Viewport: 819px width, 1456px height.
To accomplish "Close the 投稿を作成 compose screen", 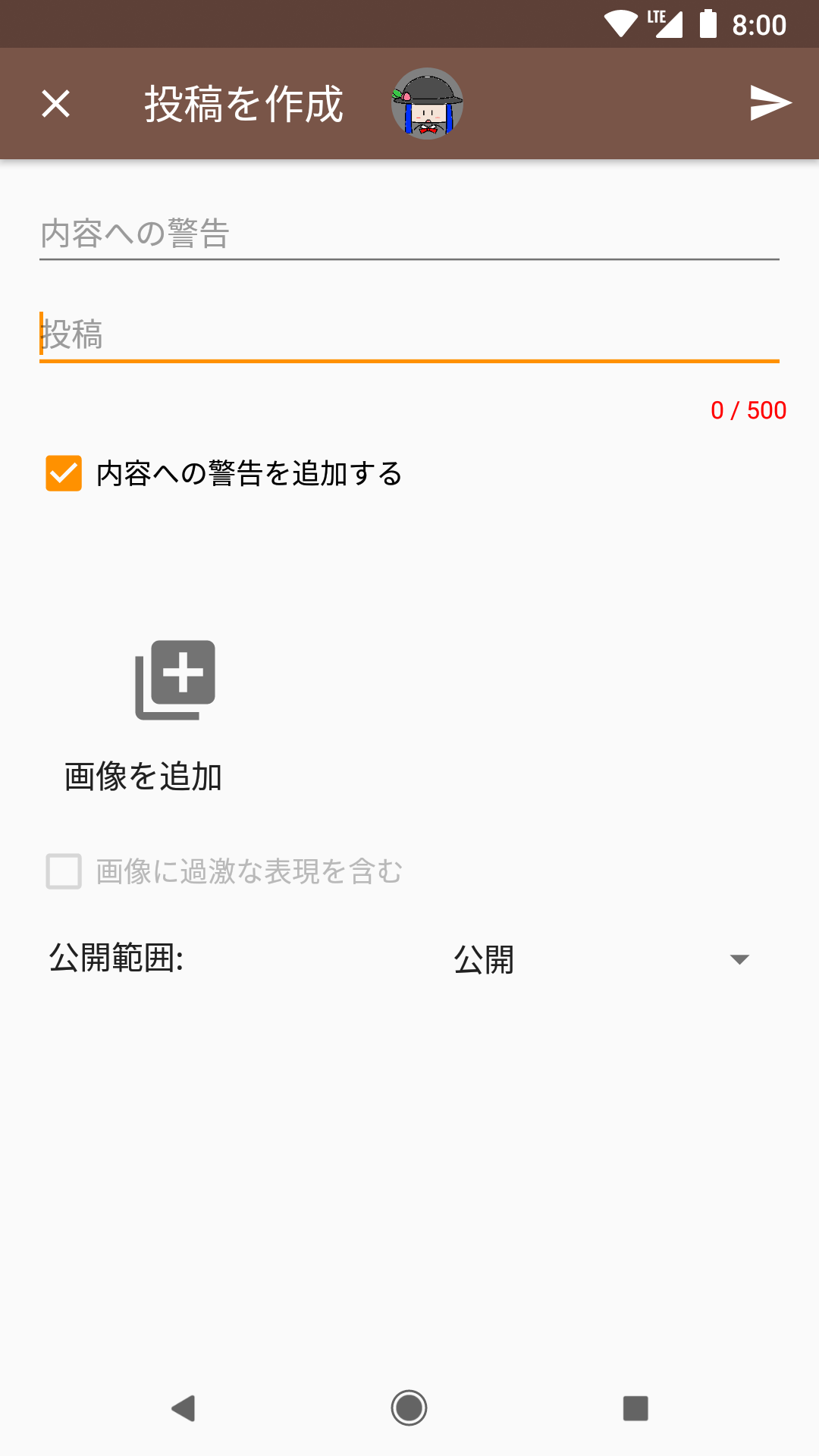I will (56, 104).
